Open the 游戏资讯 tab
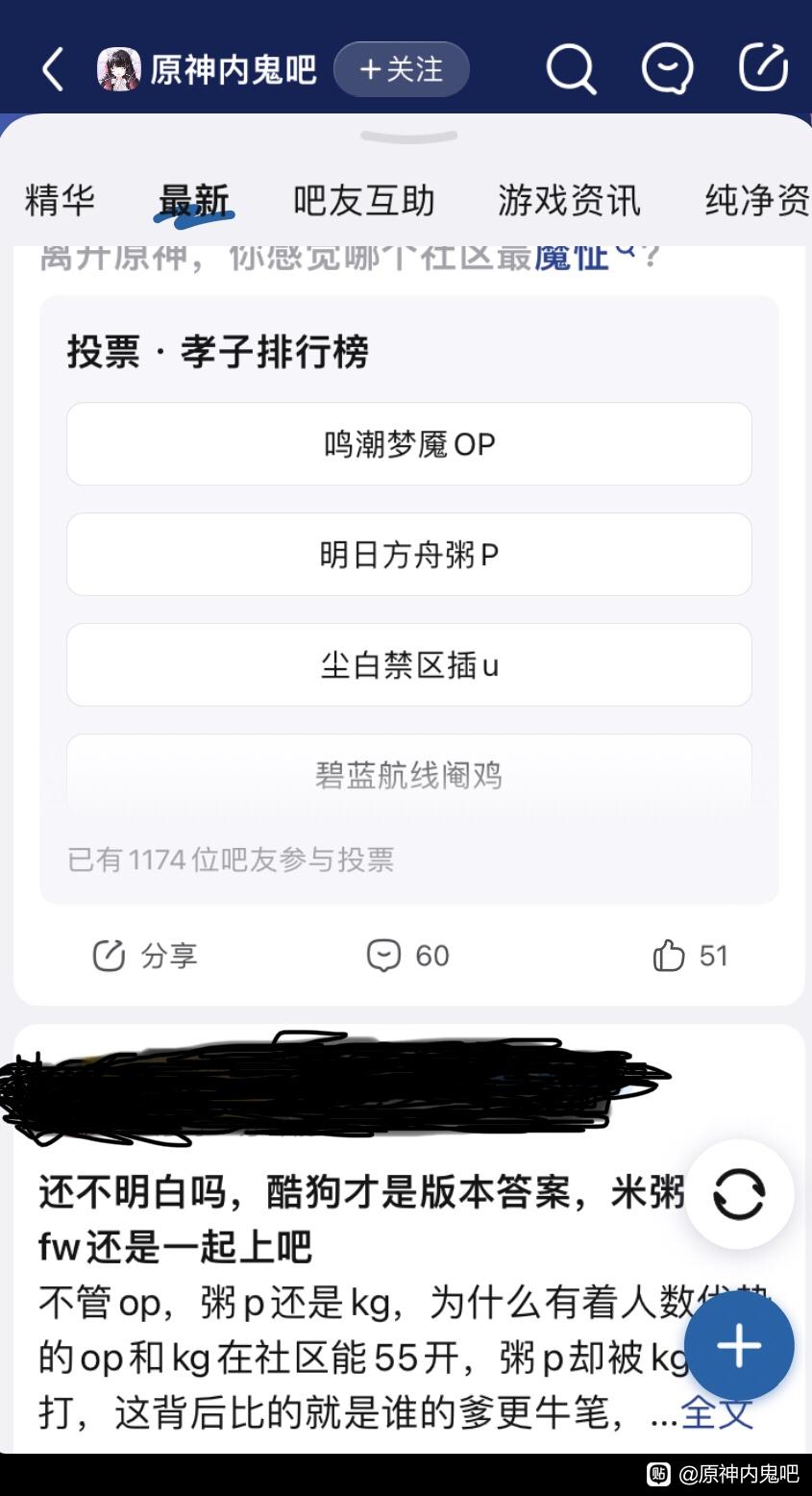This screenshot has height=1496, width=812. (569, 201)
